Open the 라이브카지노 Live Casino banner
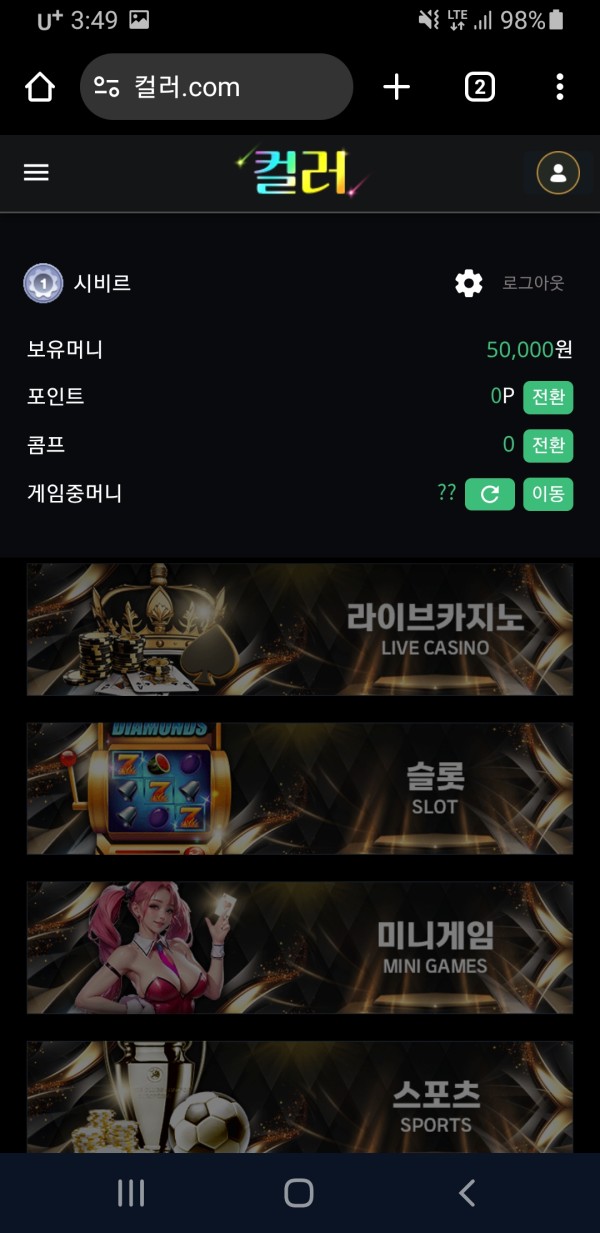600x1233 pixels. 300,629
